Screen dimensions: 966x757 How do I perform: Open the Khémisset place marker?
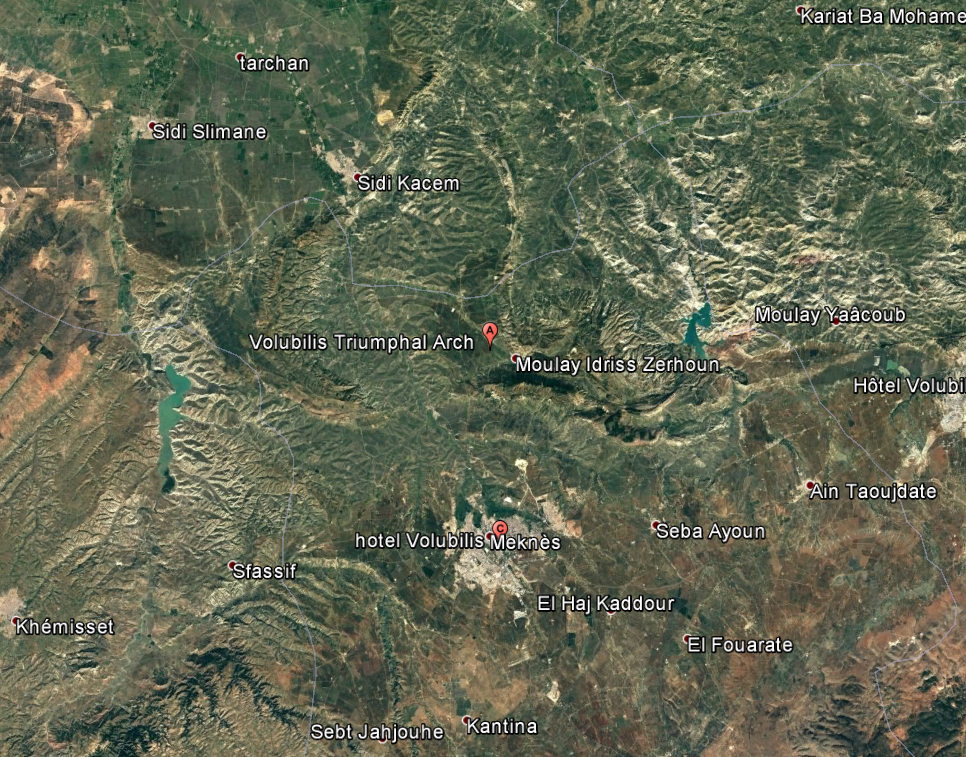(15, 622)
